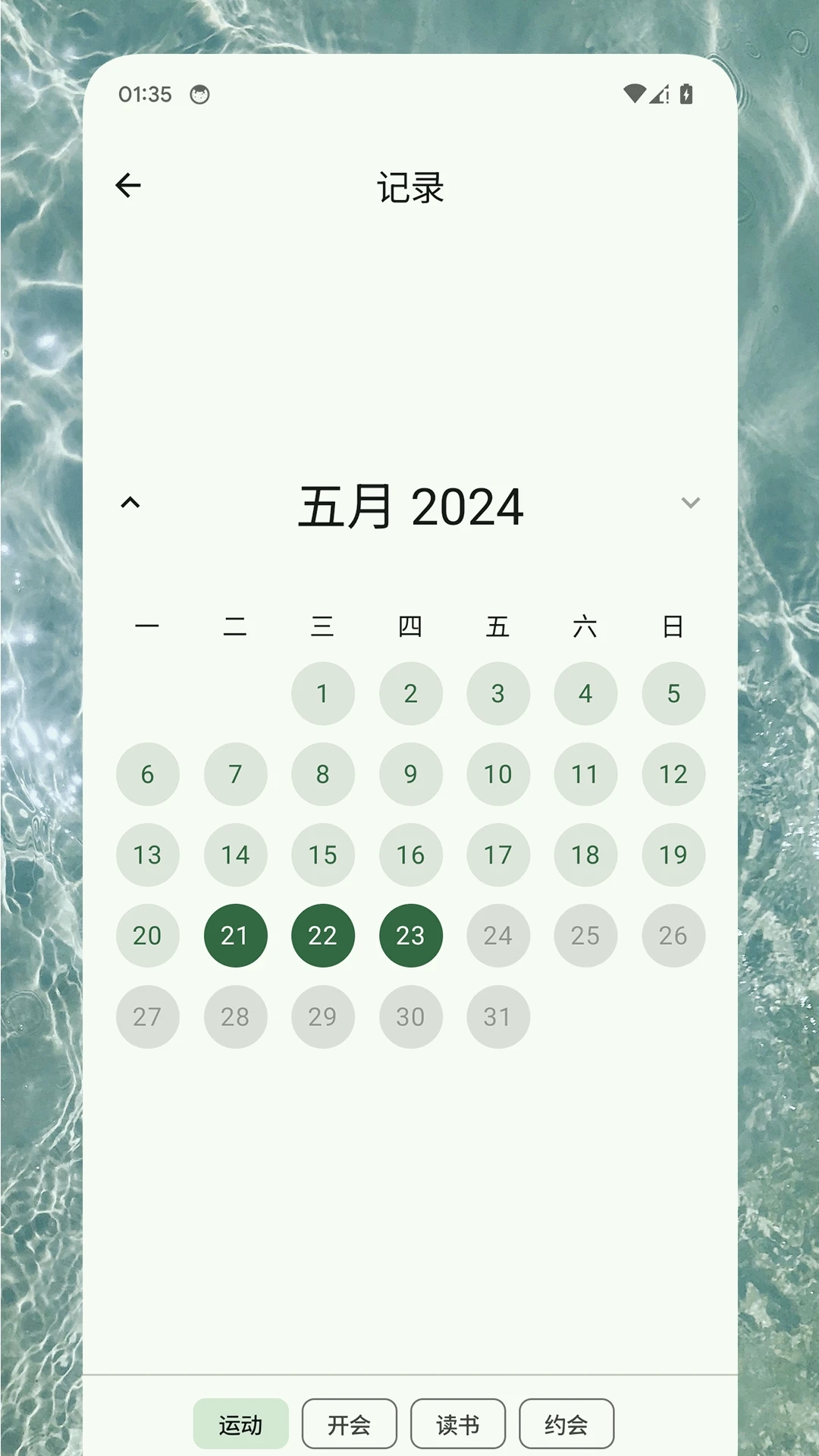Select the 开会 chip
The height and width of the screenshot is (1456, 819).
(349, 1424)
